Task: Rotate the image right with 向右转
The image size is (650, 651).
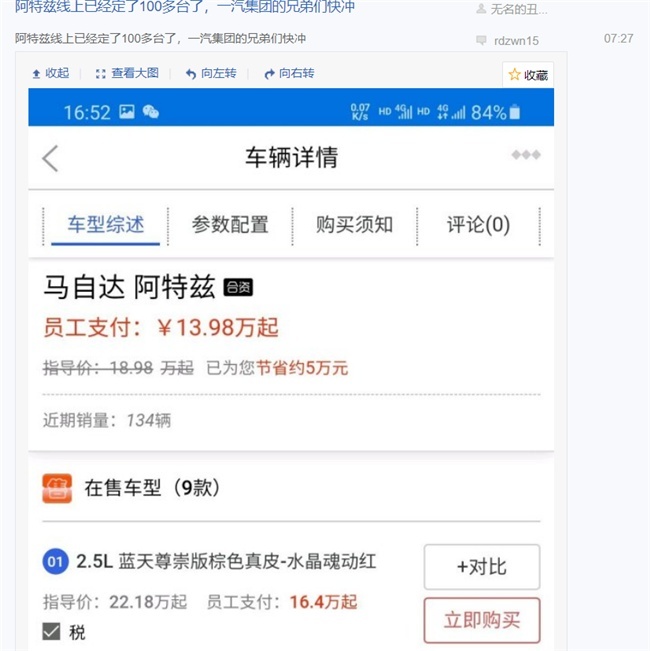Action: pyautogui.click(x=288, y=74)
